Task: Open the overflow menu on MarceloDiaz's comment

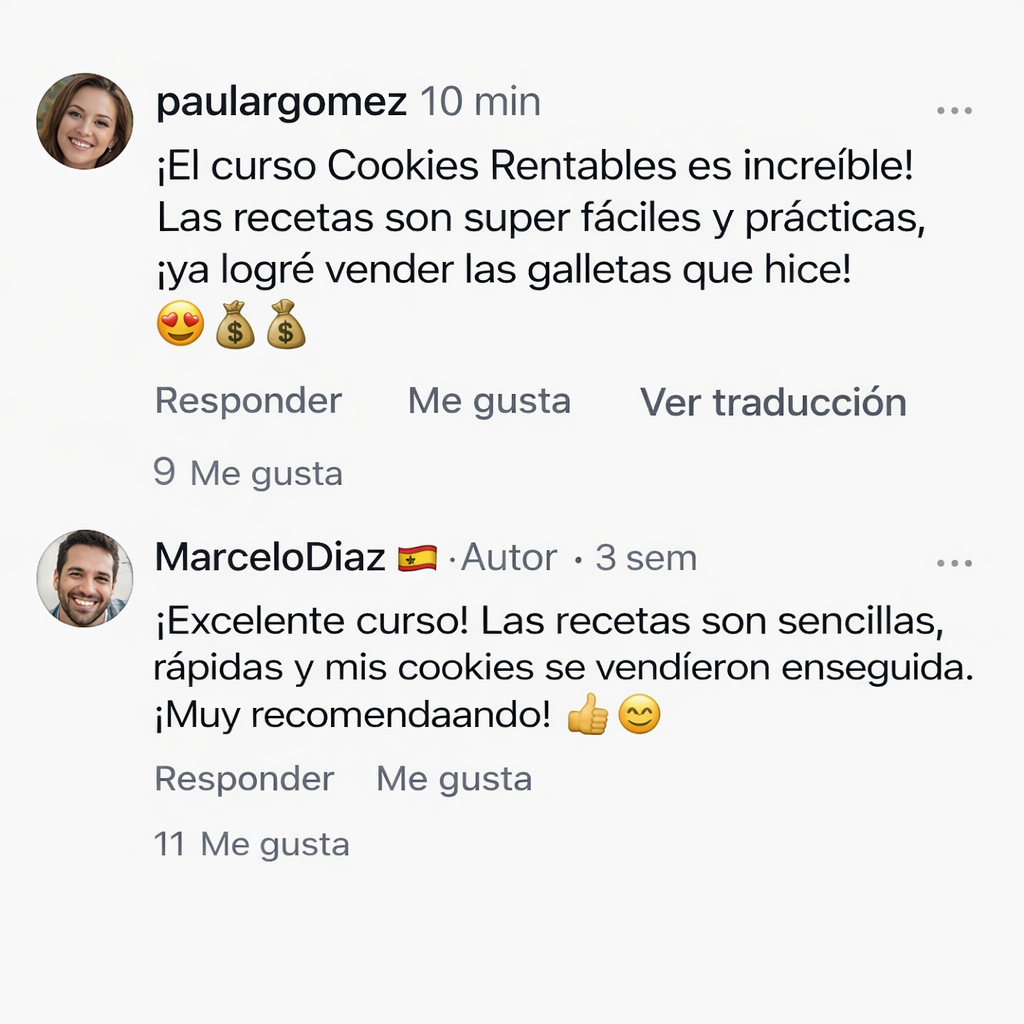Action: pyautogui.click(x=954, y=564)
